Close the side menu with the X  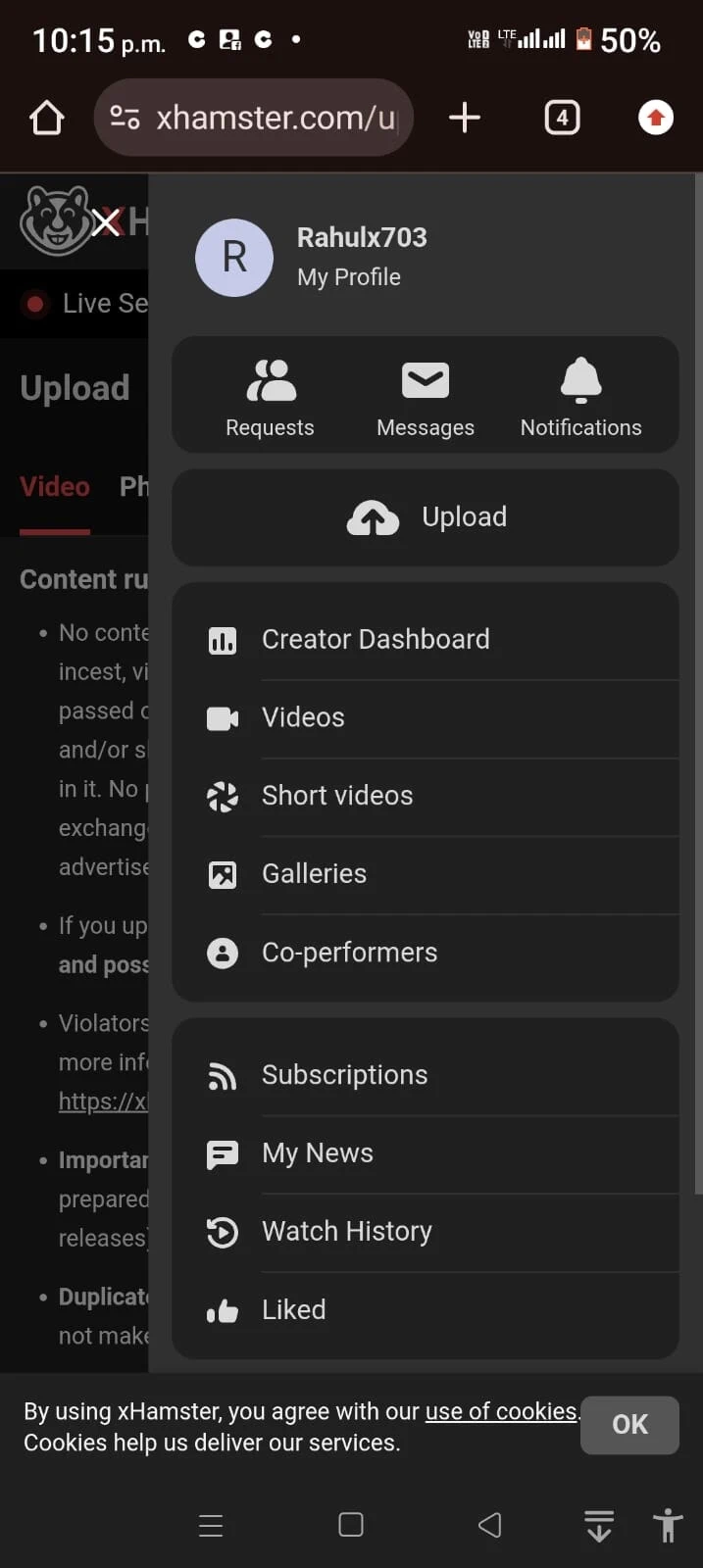tap(106, 222)
